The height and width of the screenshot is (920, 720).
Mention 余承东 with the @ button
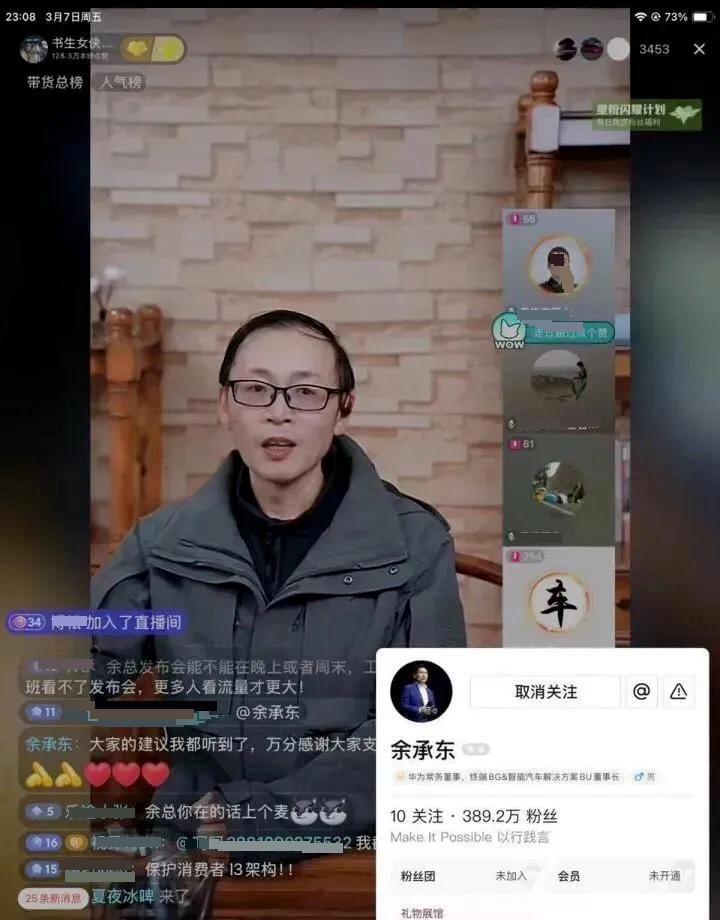click(641, 691)
